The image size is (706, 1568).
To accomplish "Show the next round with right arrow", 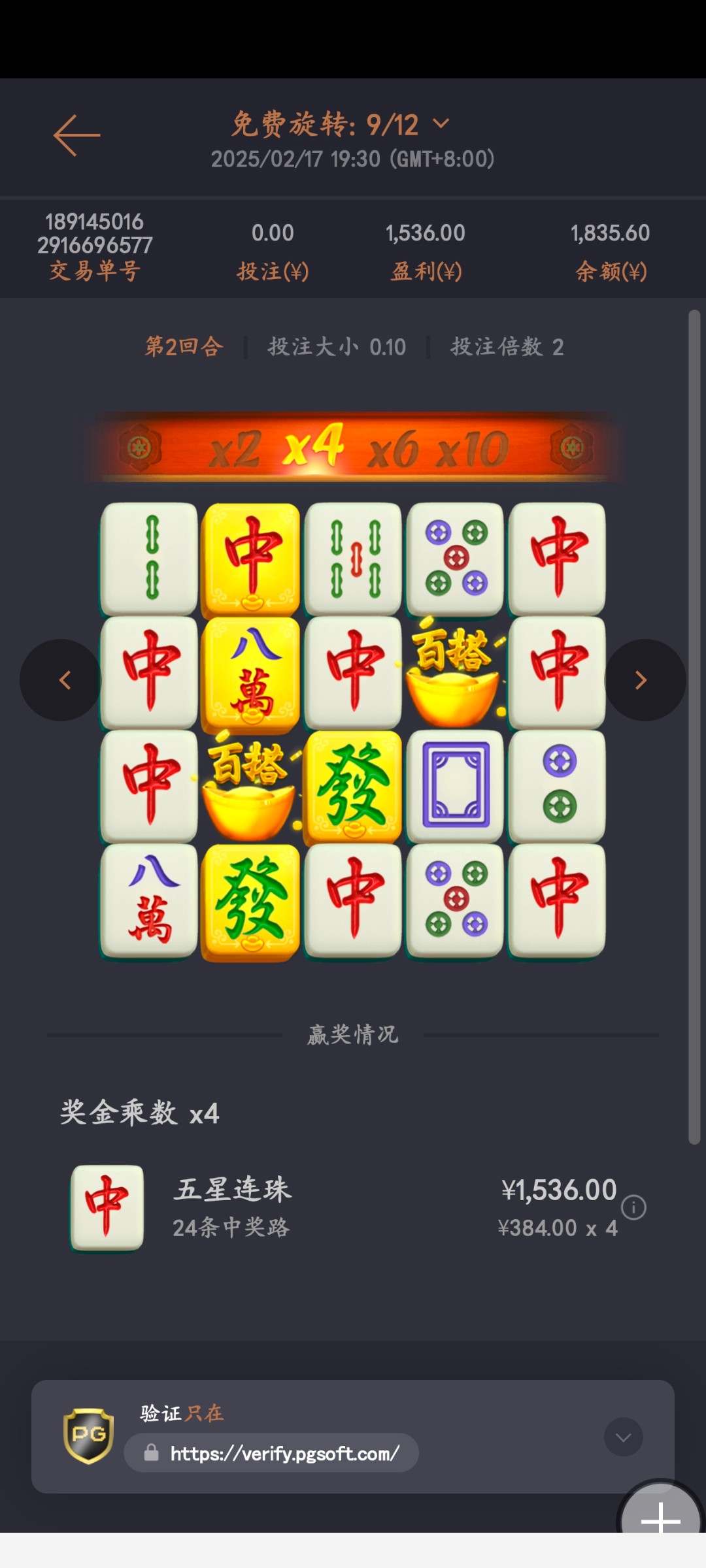I will pos(644,680).
